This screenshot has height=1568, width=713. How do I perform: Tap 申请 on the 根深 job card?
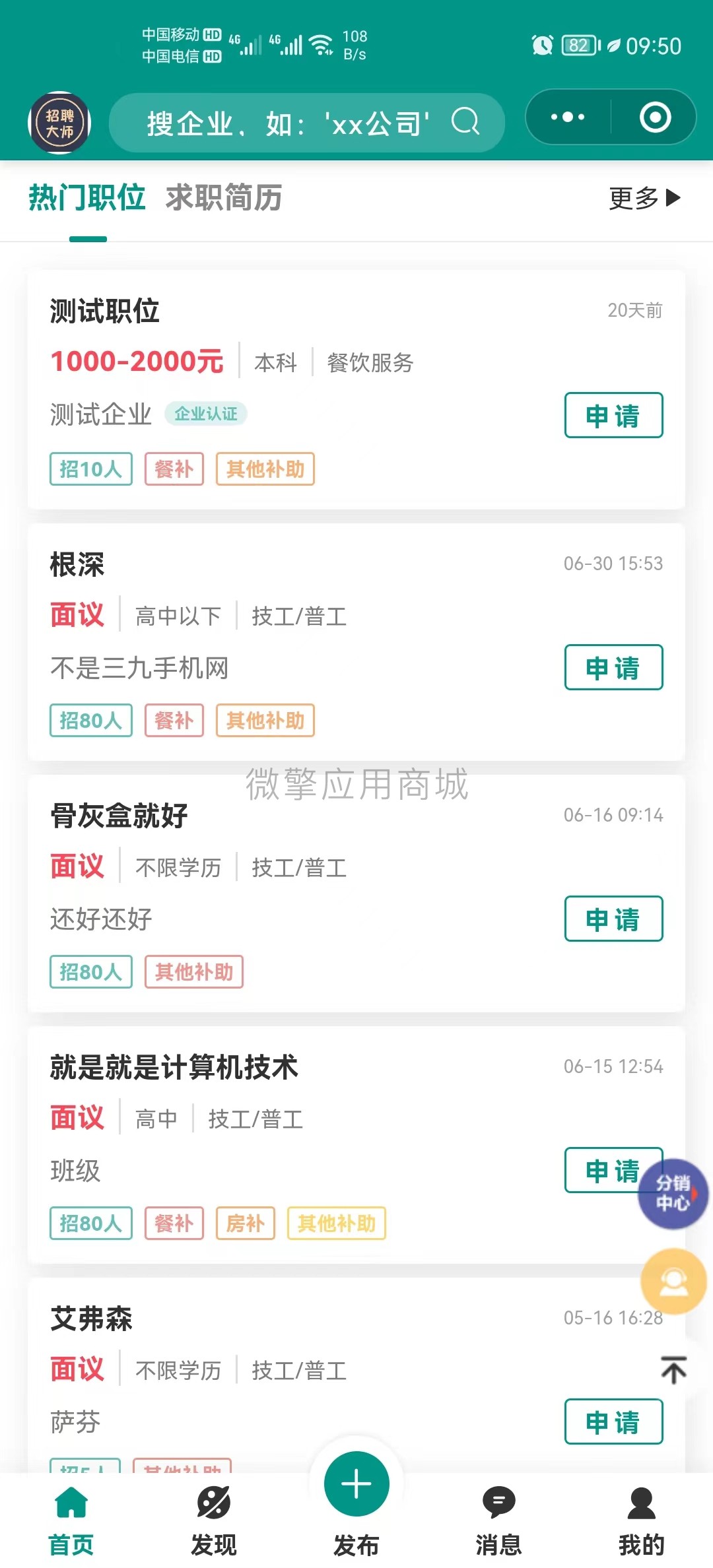pos(613,668)
